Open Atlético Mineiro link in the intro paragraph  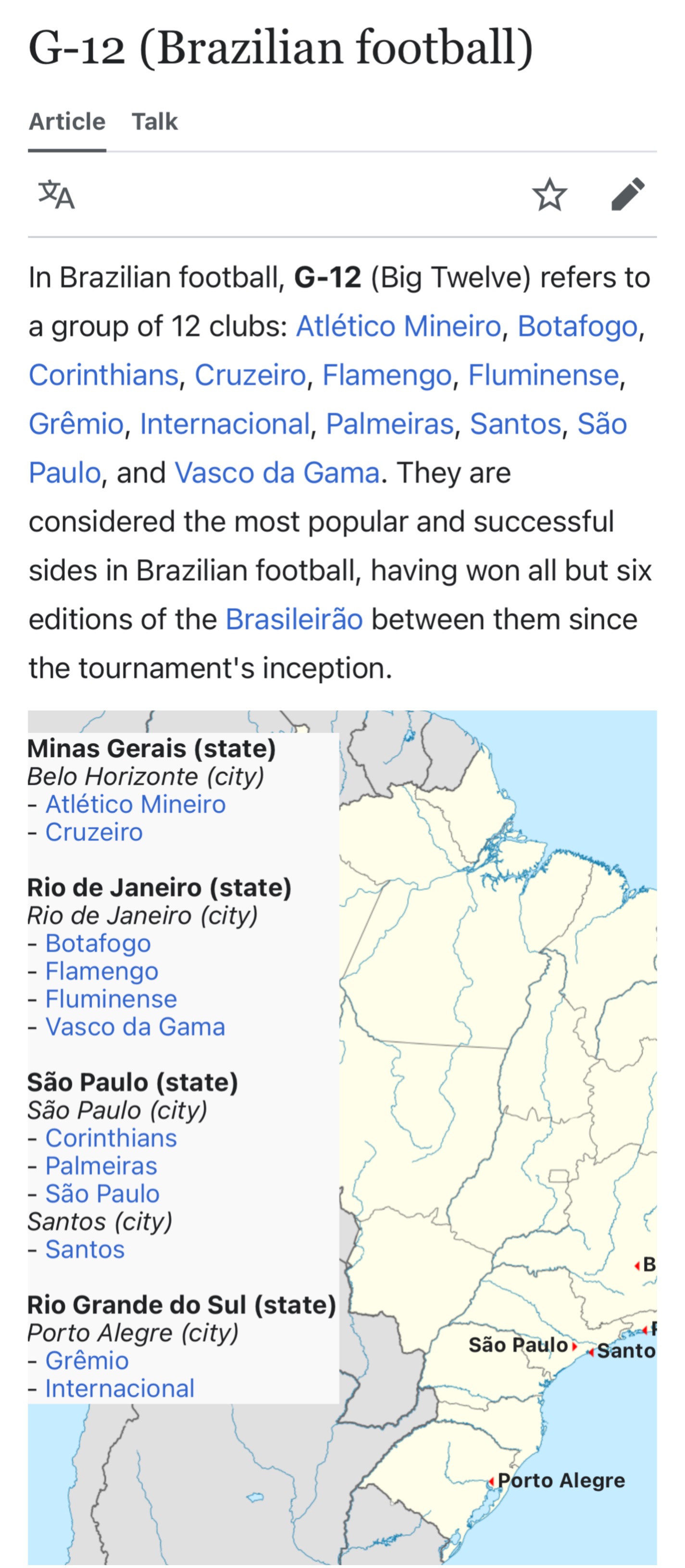pyautogui.click(x=398, y=326)
